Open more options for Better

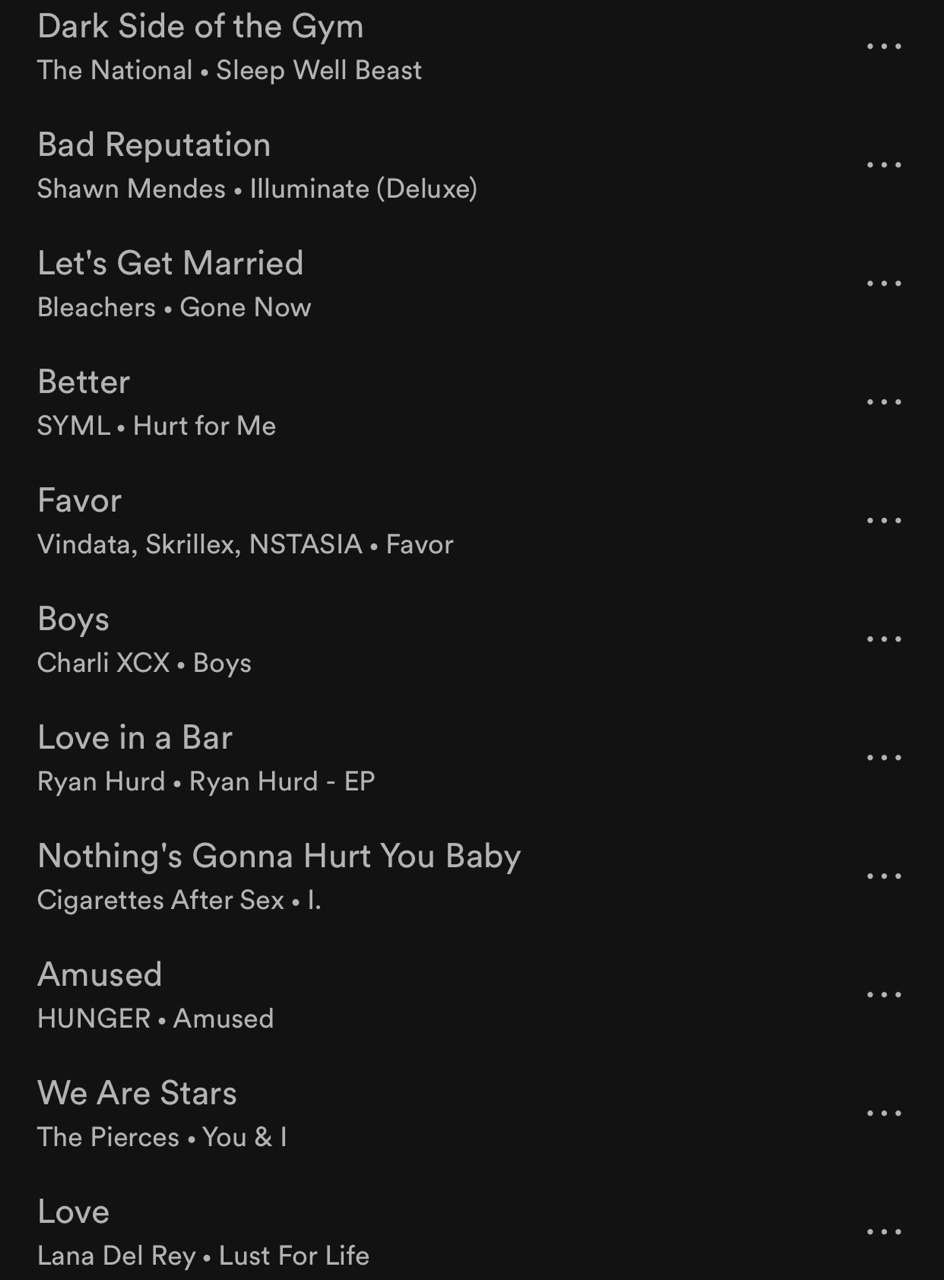(884, 402)
